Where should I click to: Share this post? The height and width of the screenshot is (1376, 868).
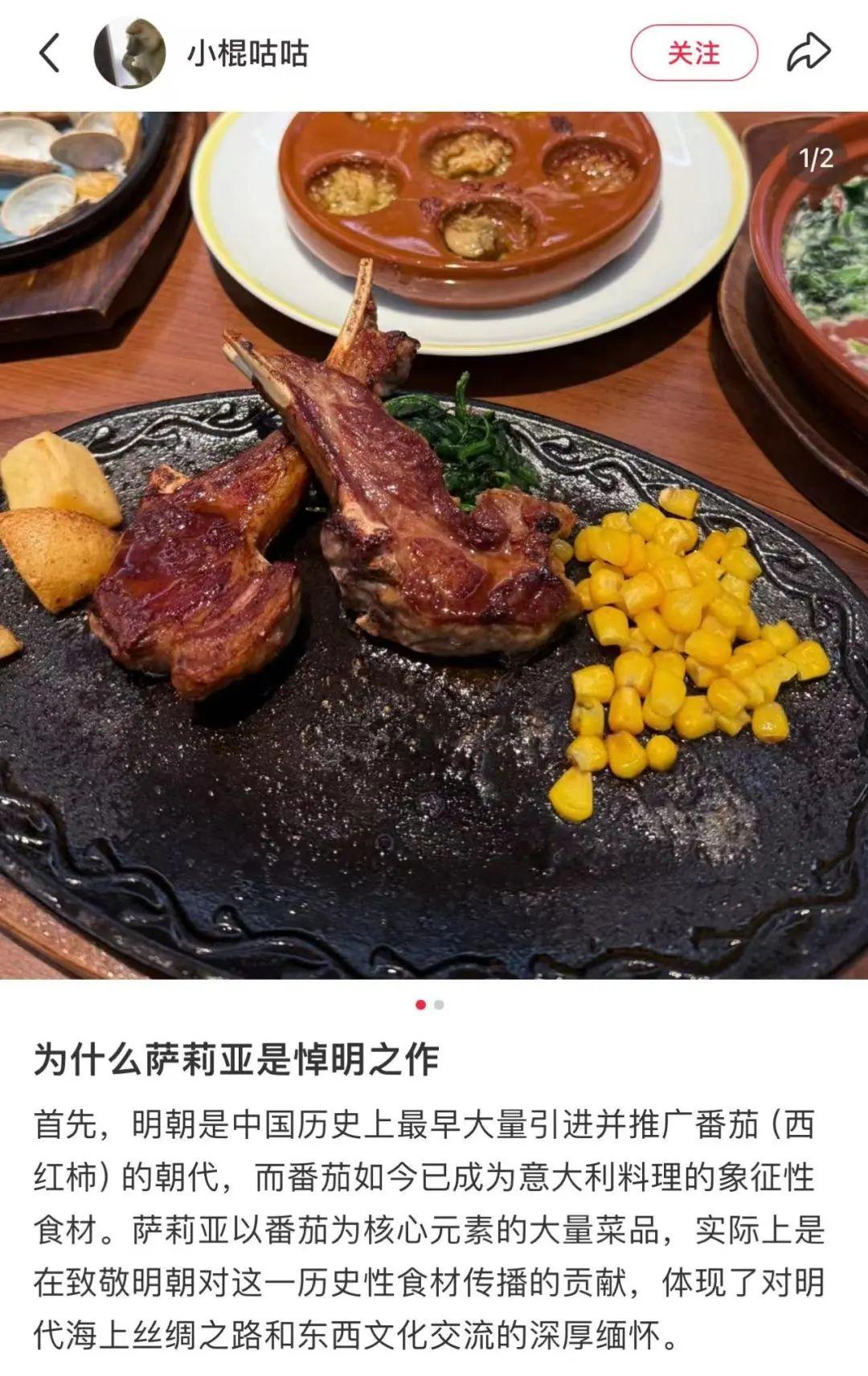[x=808, y=53]
